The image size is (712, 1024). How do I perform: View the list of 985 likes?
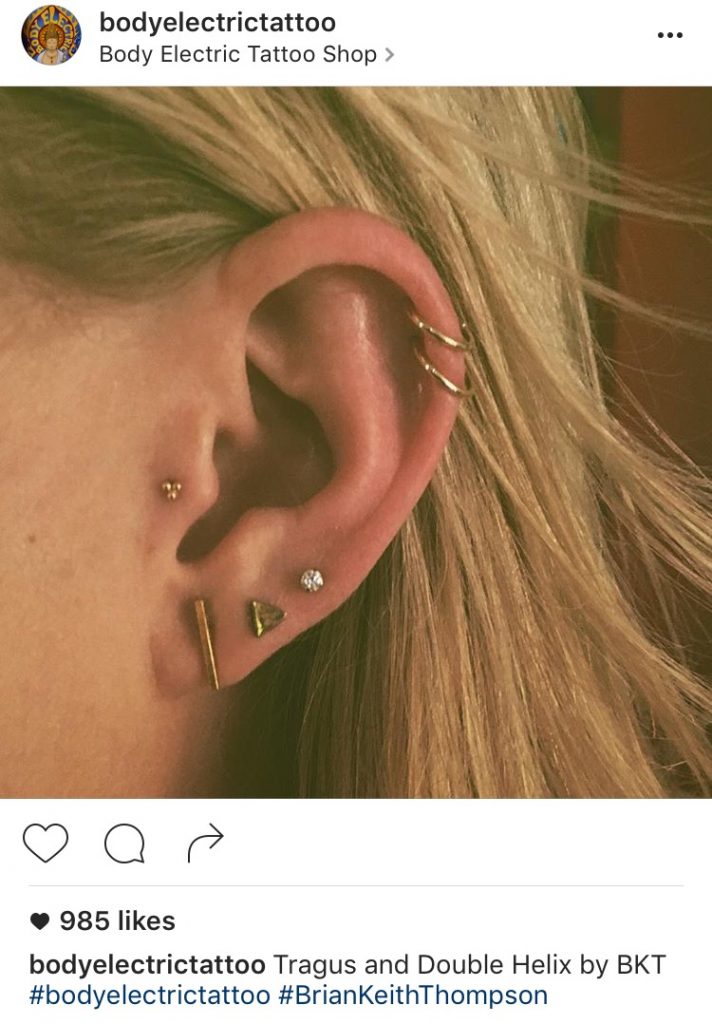[x=116, y=920]
